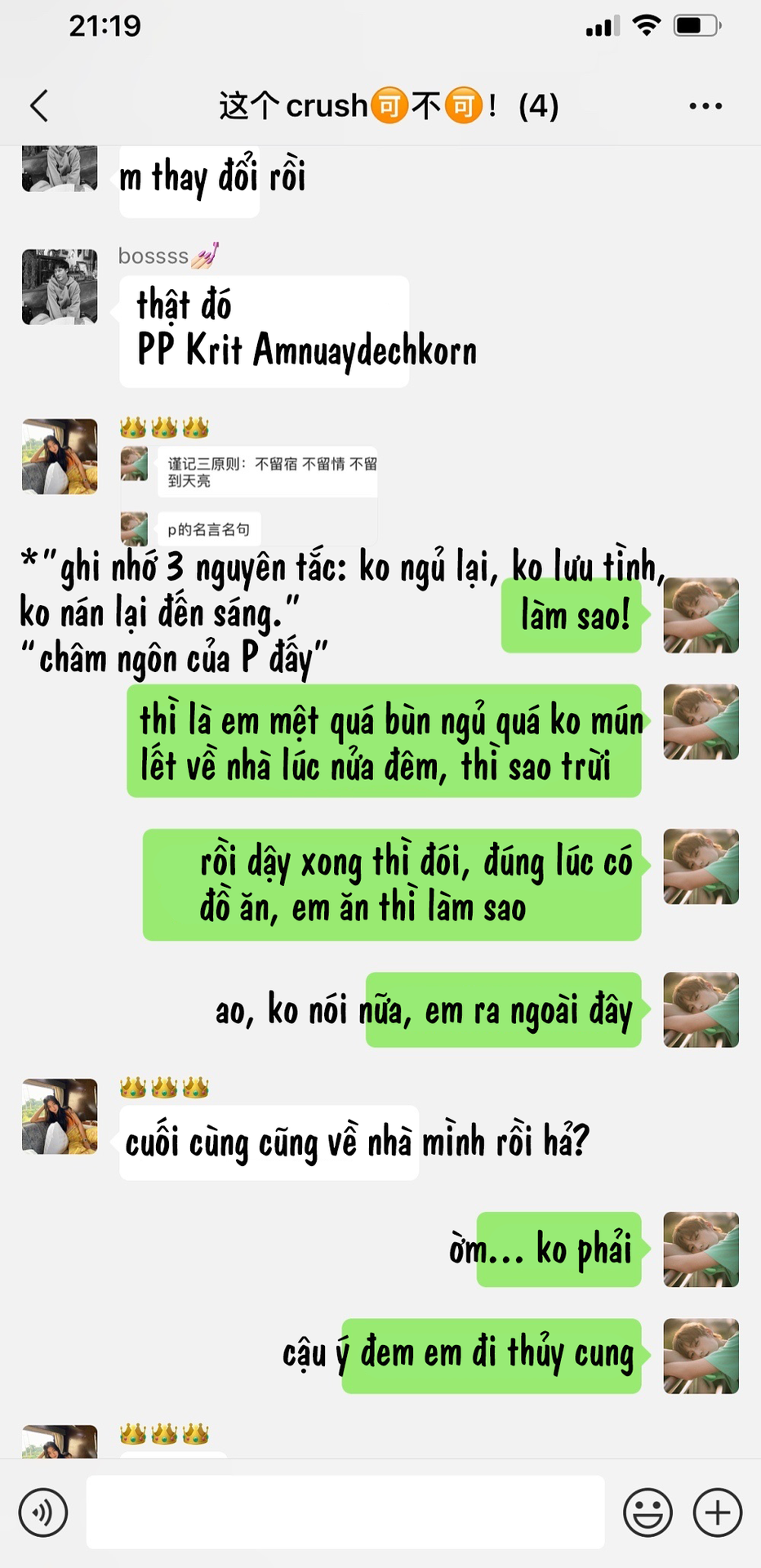Open the emoji sticker panel
Screen dimensions: 761x1568
pyautogui.click(x=648, y=1512)
